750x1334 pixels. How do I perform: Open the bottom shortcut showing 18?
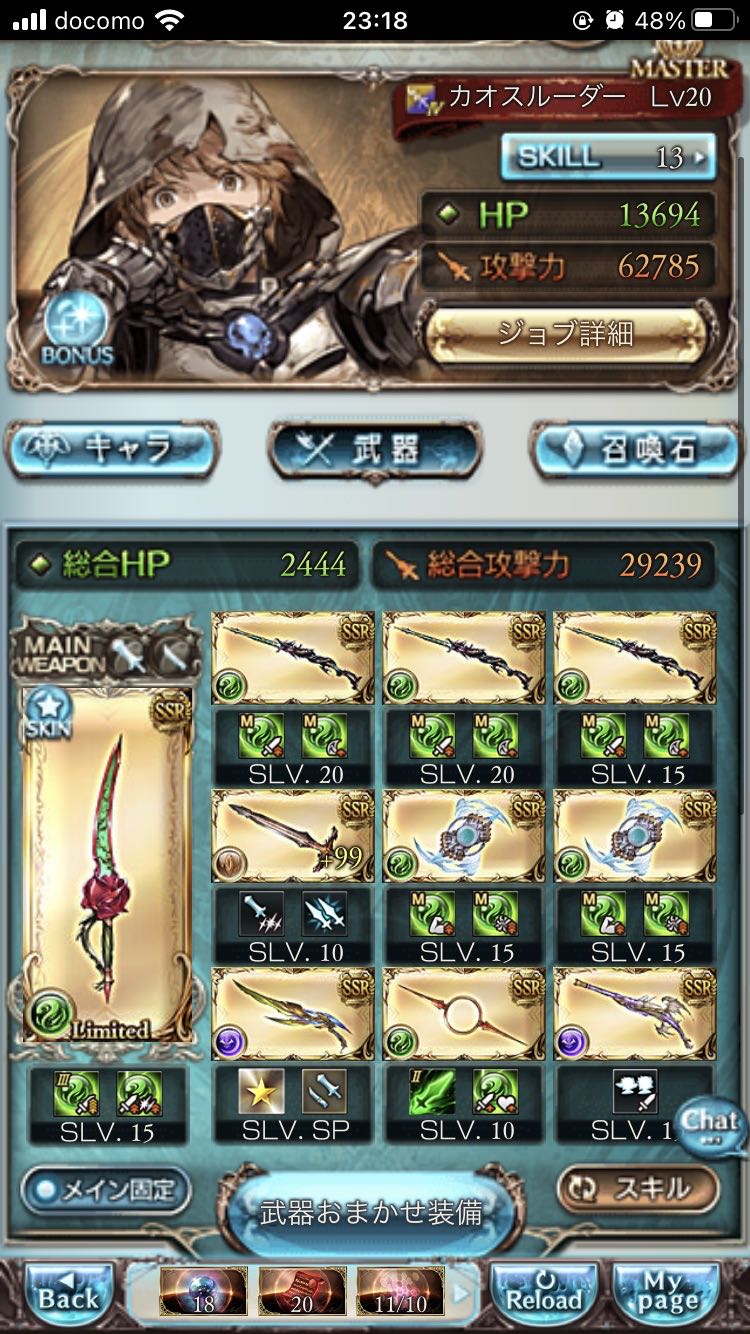click(x=203, y=1292)
